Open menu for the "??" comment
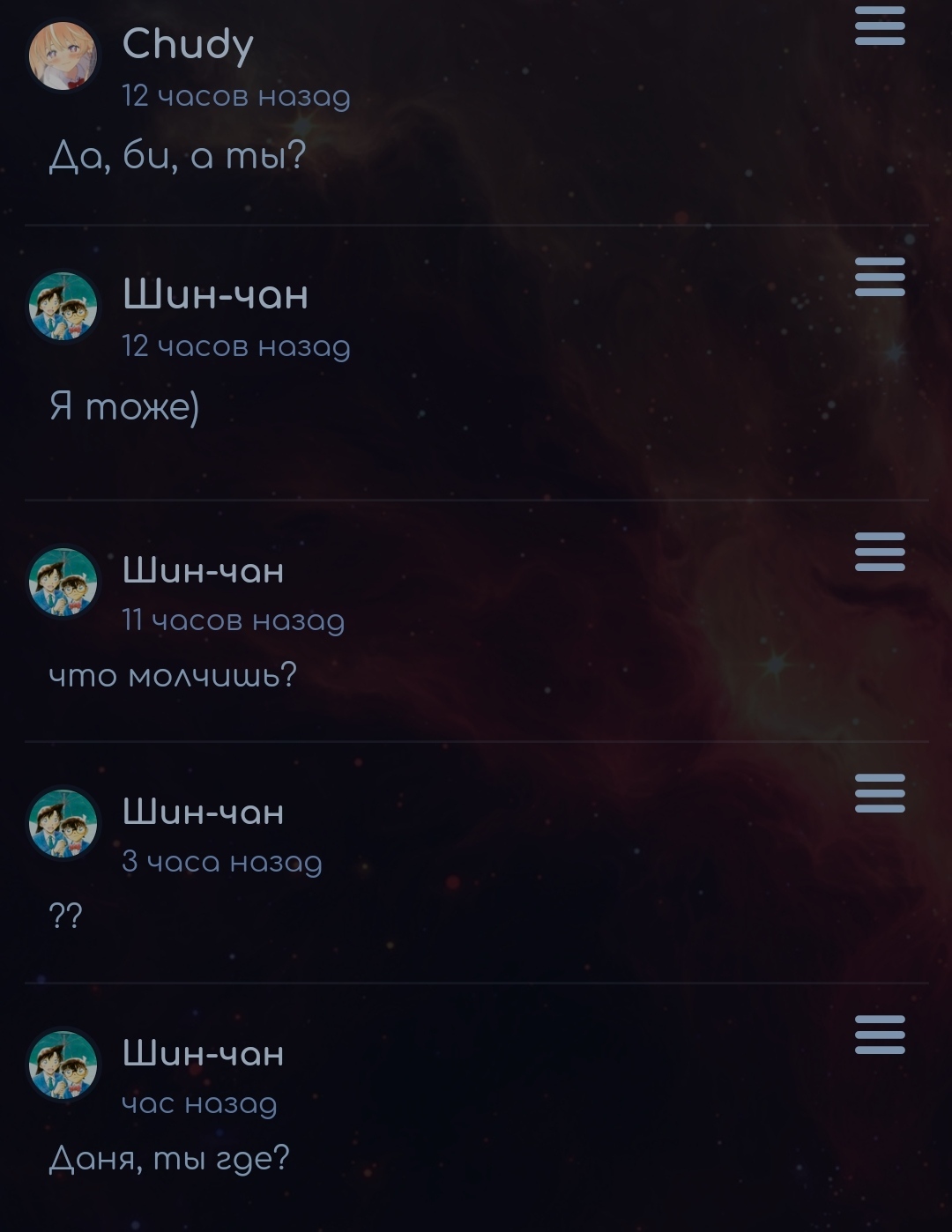 pos(880,793)
